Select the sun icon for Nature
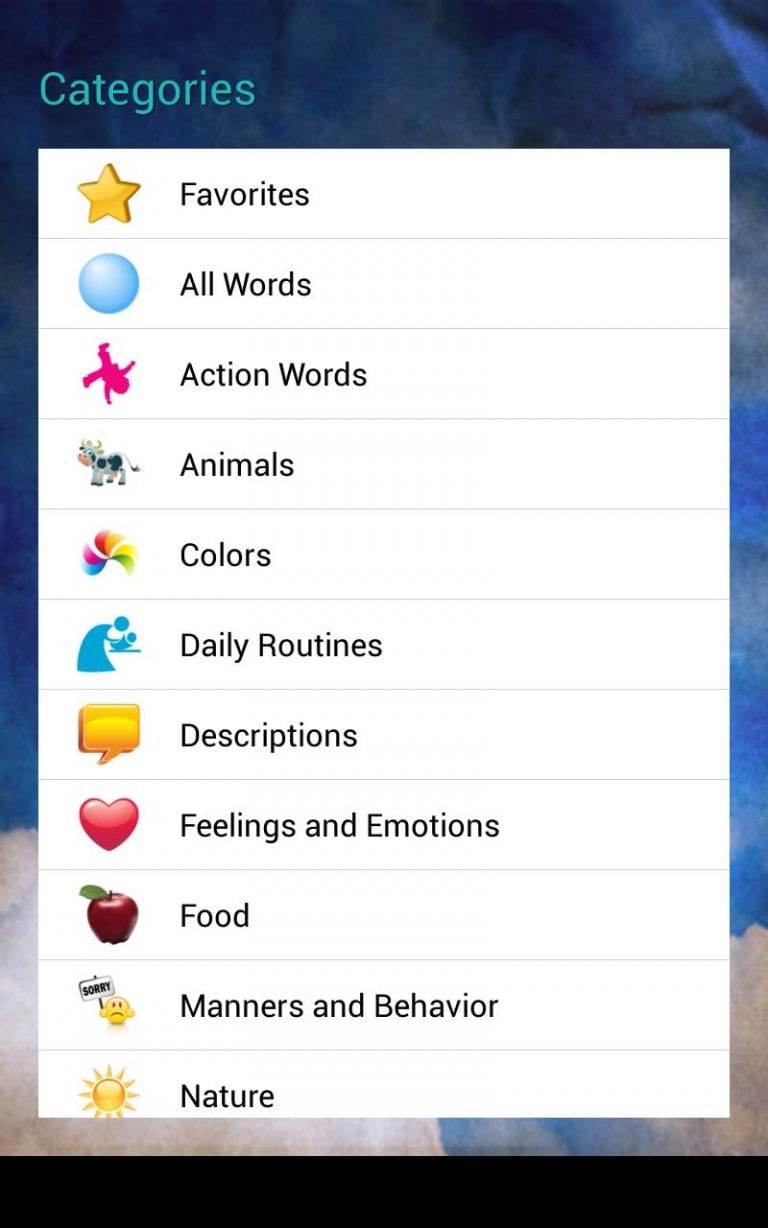 (x=109, y=1095)
